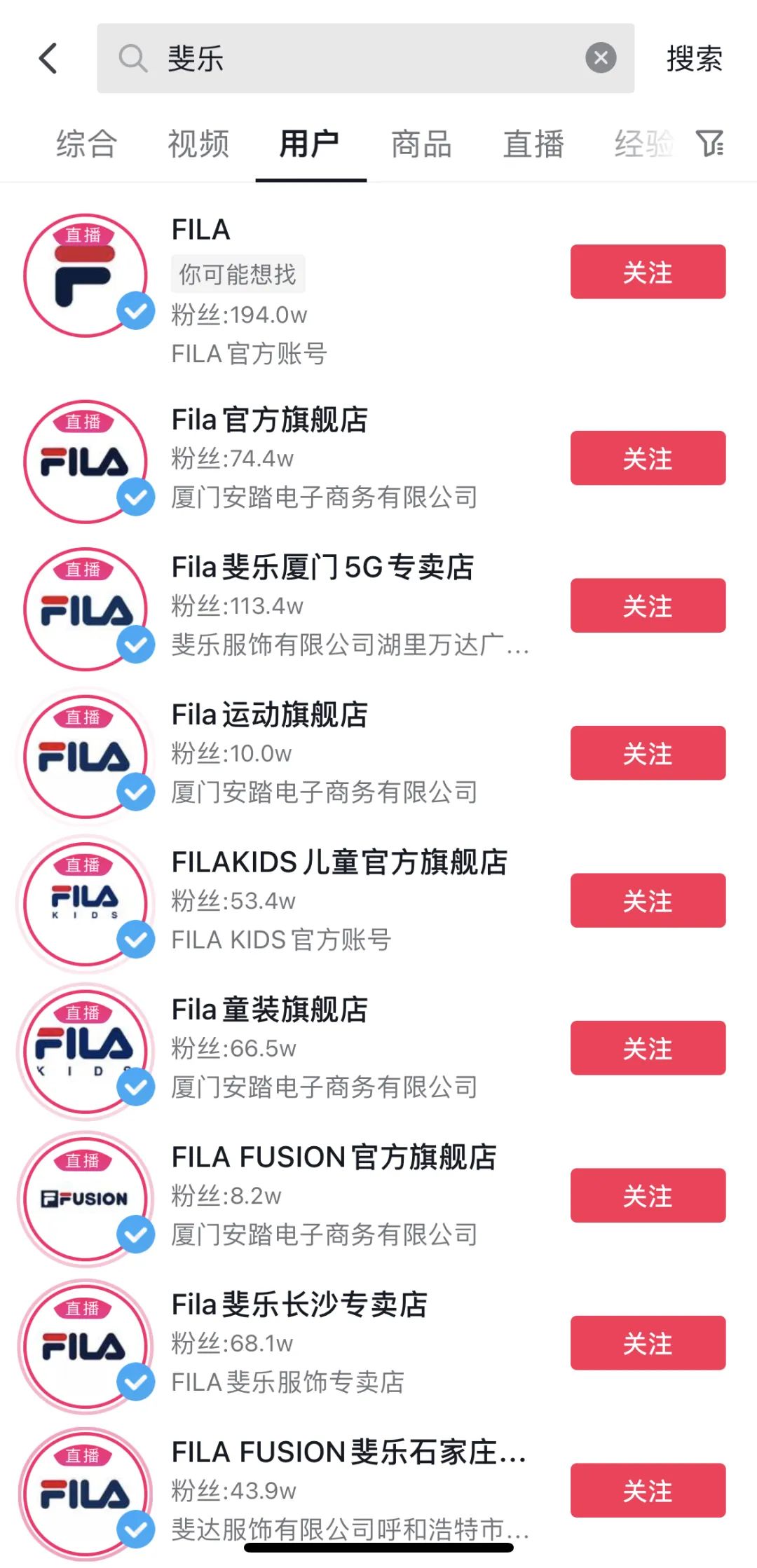Image resolution: width=757 pixels, height=1568 pixels.
Task: Follow FILA FUSION官方旗舰店
Action: (x=648, y=1195)
